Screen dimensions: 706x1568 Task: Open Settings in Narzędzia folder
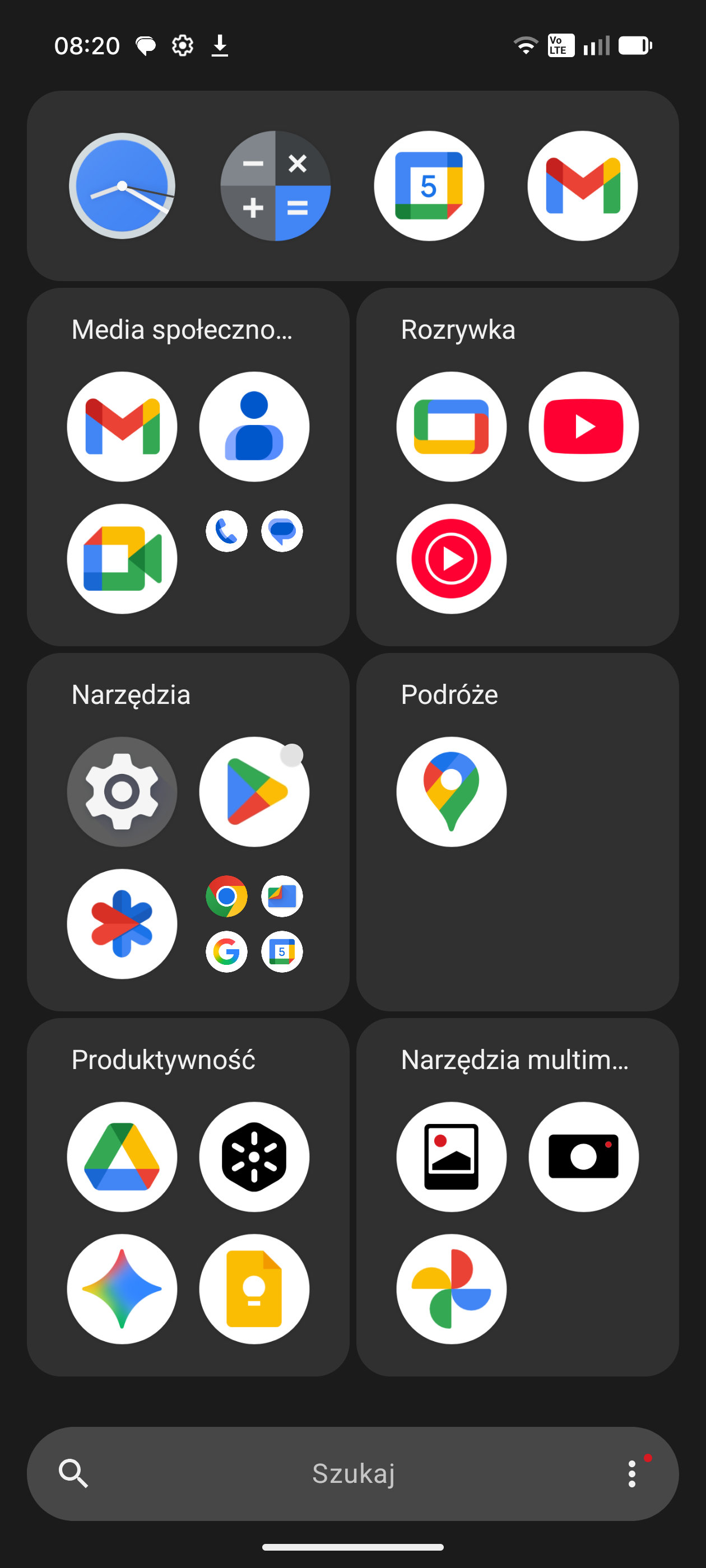122,792
